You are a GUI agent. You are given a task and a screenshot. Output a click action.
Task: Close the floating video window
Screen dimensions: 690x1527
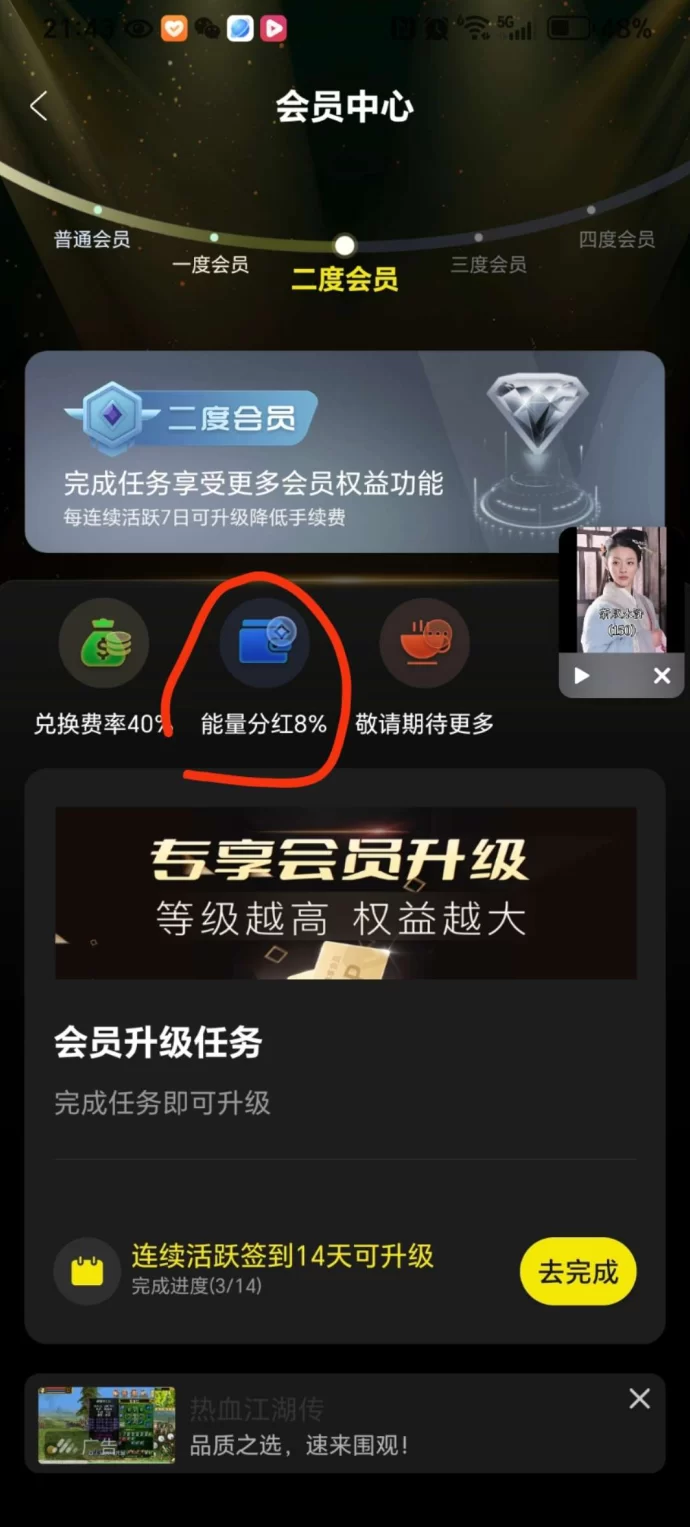coord(662,676)
